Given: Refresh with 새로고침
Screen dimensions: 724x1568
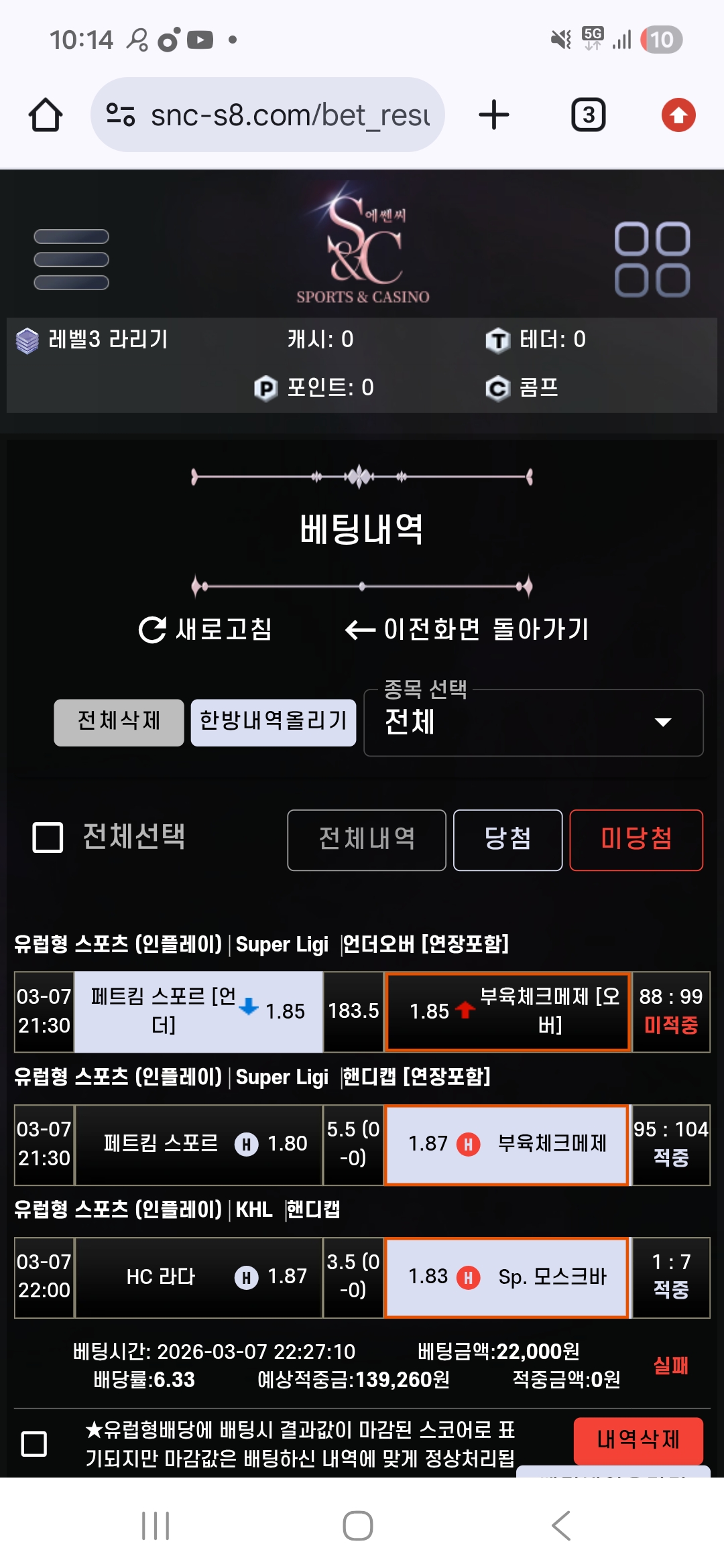Looking at the screenshot, I should point(205,629).
